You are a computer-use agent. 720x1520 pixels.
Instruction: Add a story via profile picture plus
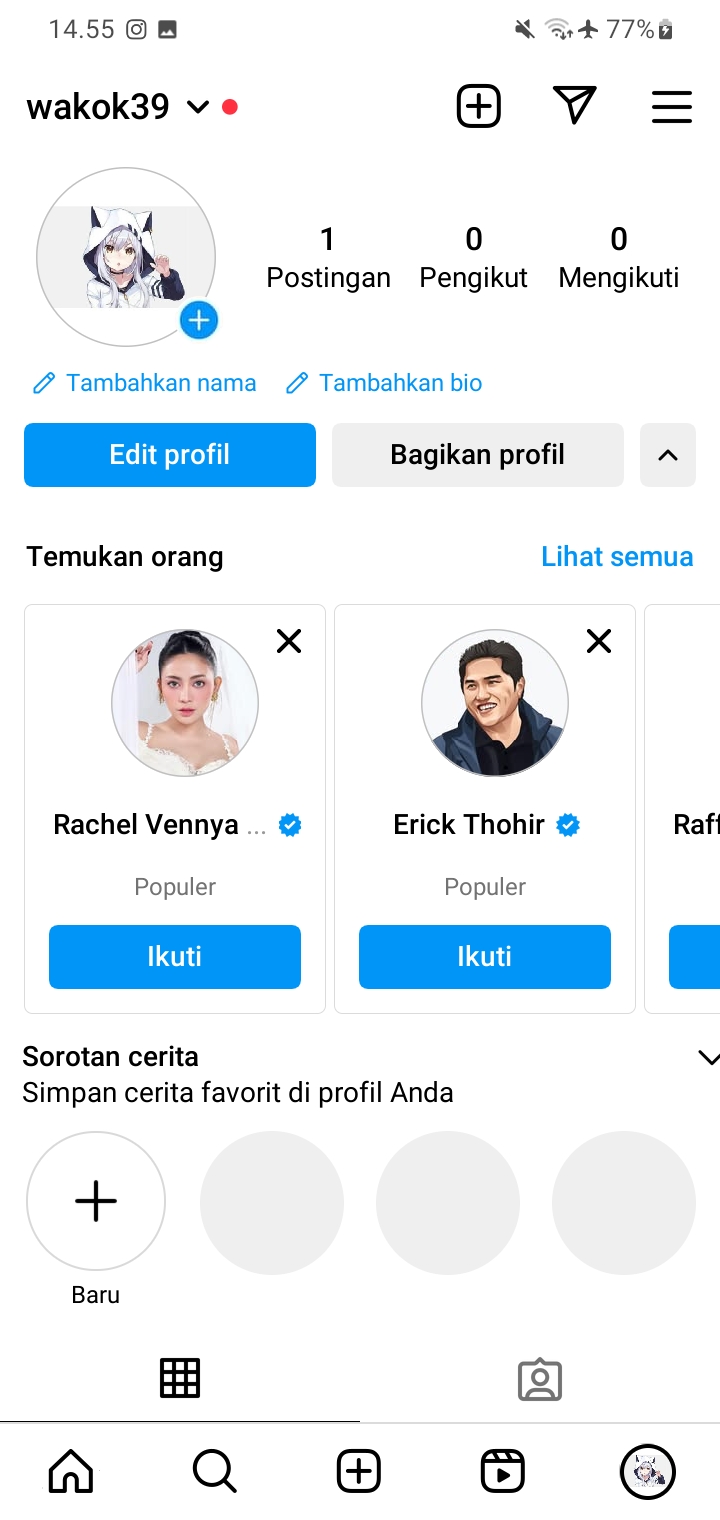[199, 320]
